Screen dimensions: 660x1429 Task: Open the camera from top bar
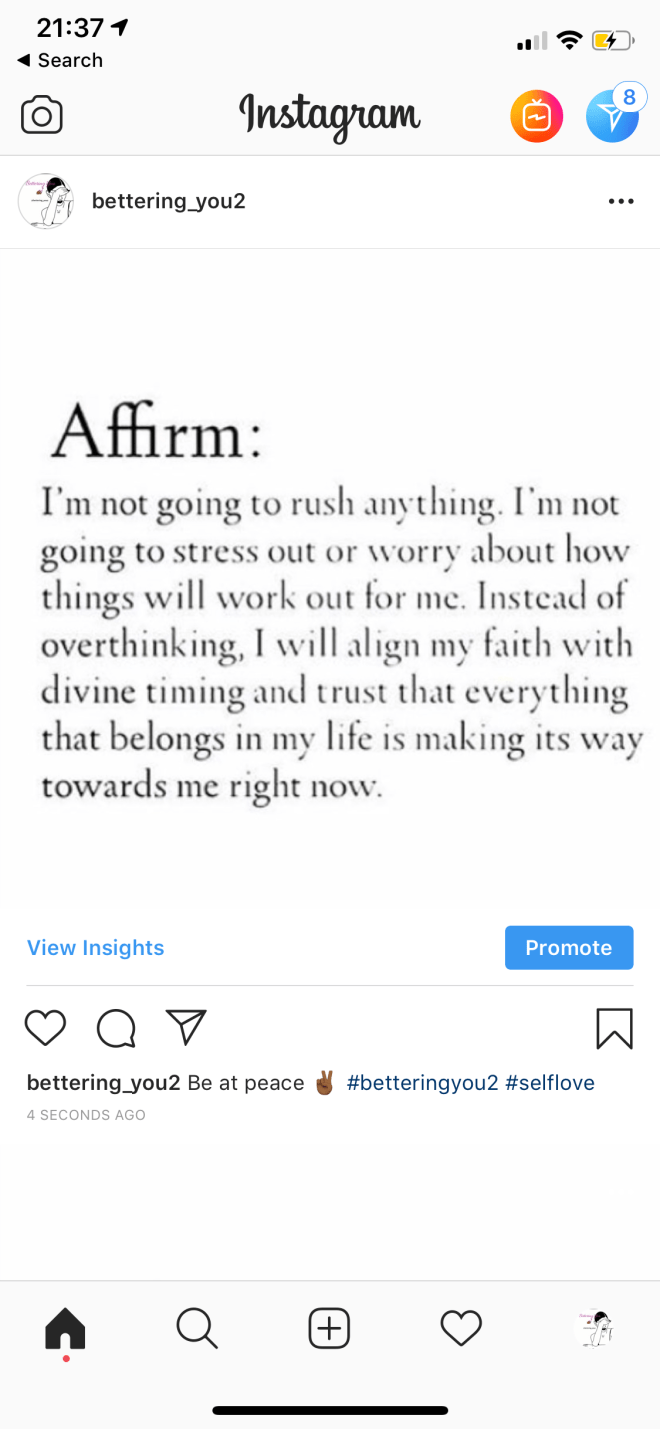click(42, 116)
